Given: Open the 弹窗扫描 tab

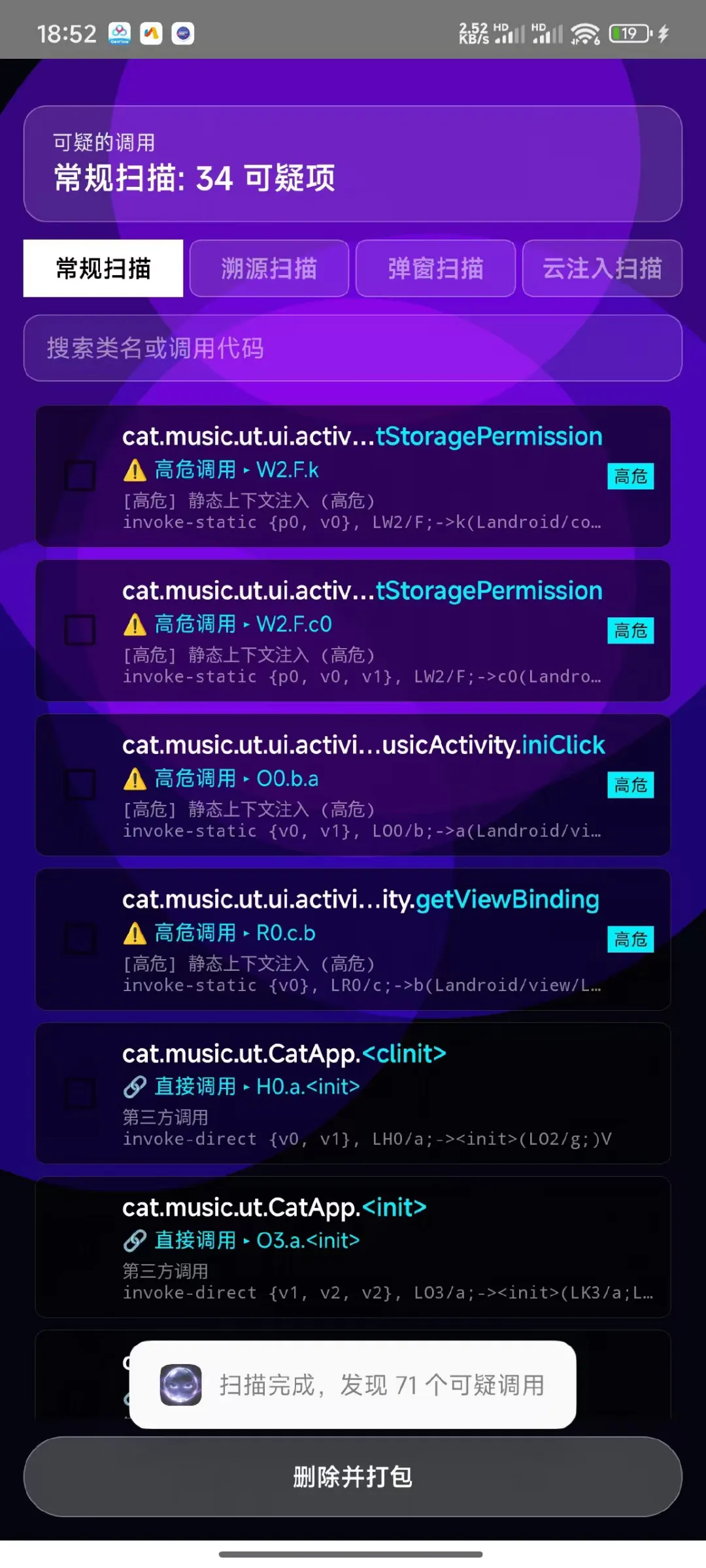Looking at the screenshot, I should (435, 269).
